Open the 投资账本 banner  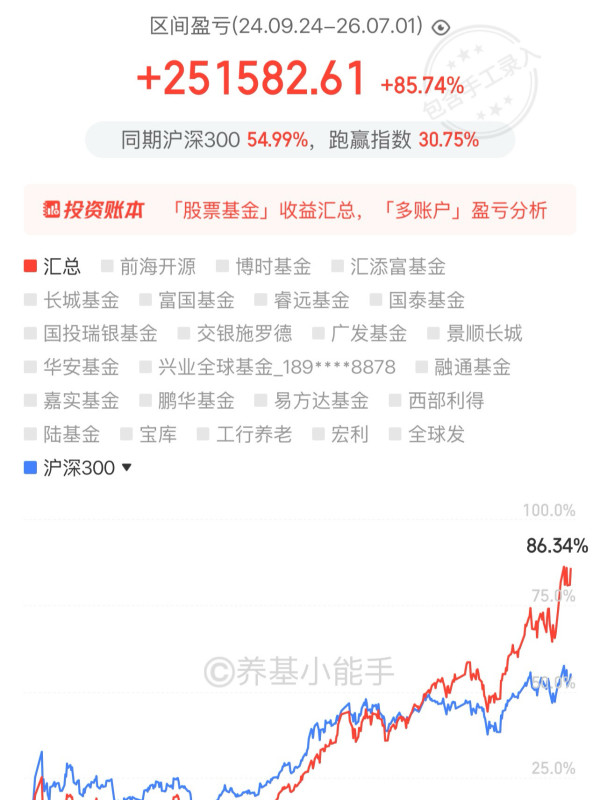click(300, 210)
